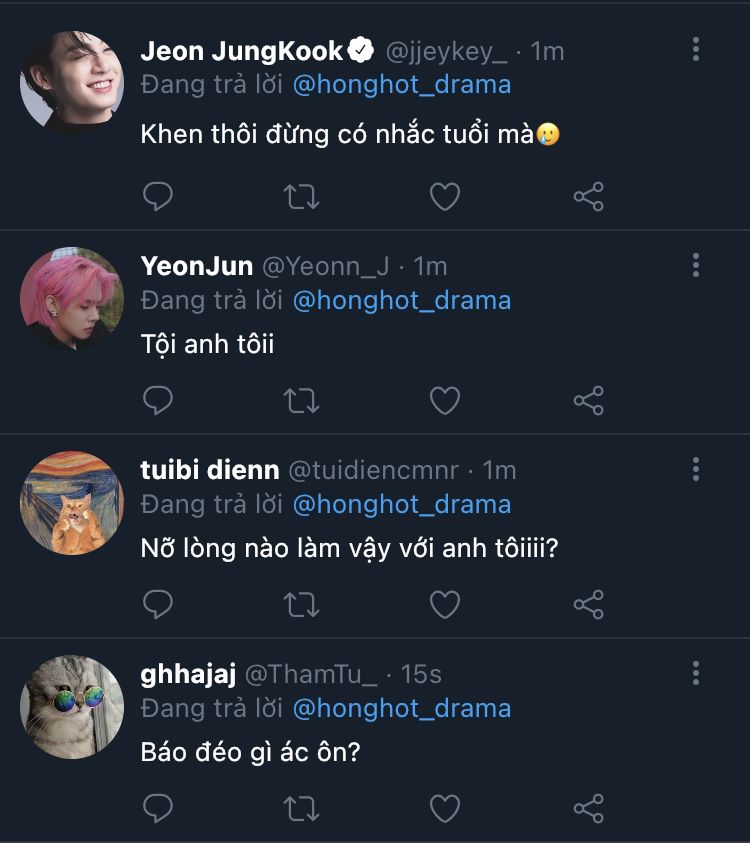Like ghhajaj's tweet
The image size is (750, 843).
[445, 807]
